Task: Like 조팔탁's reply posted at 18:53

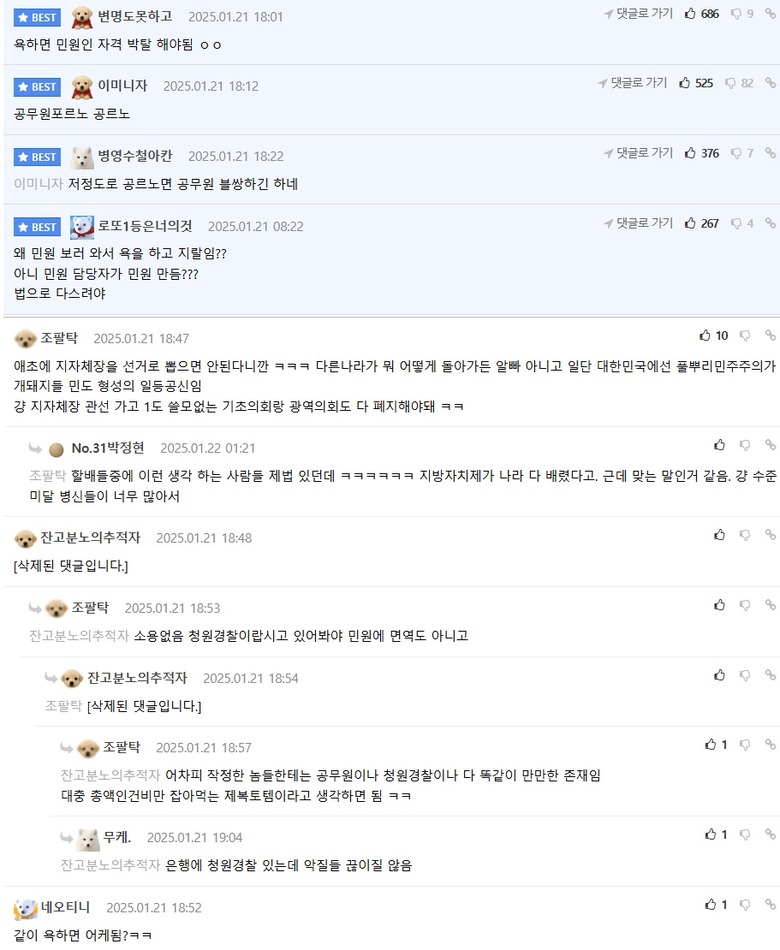Action: tap(719, 605)
